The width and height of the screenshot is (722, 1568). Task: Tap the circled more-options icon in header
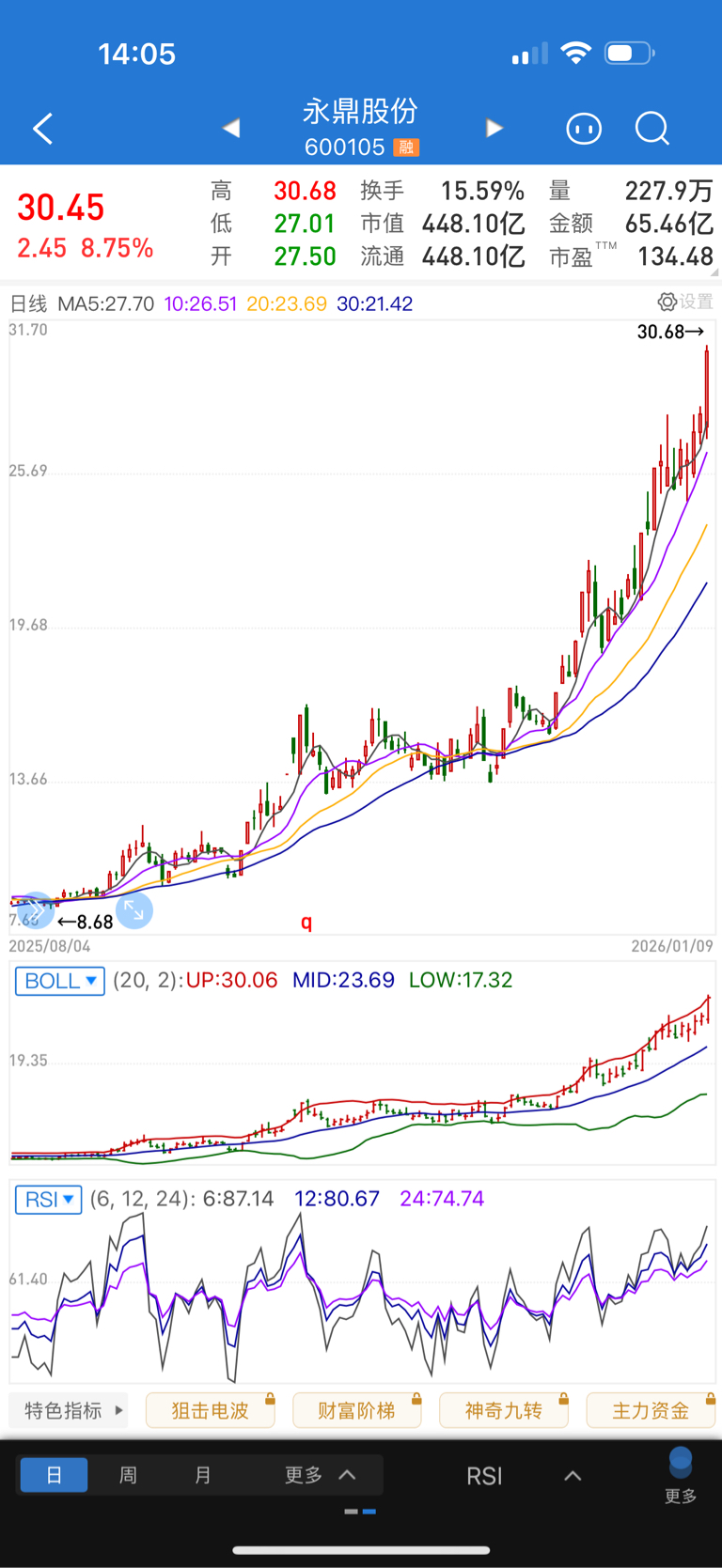pos(584,128)
